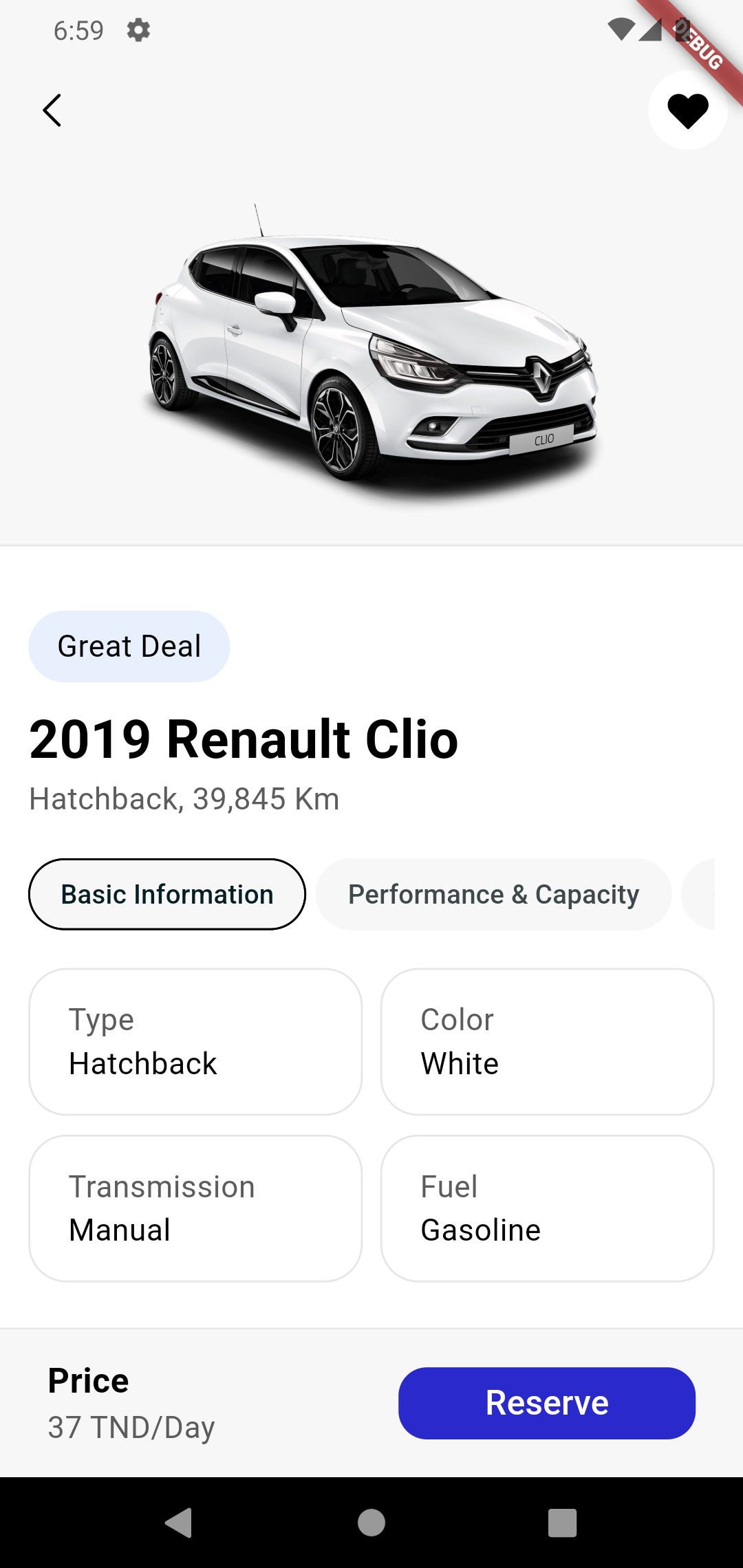Screen dimensions: 743x1568
Task: Tap the system home button
Action: [x=371, y=1523]
